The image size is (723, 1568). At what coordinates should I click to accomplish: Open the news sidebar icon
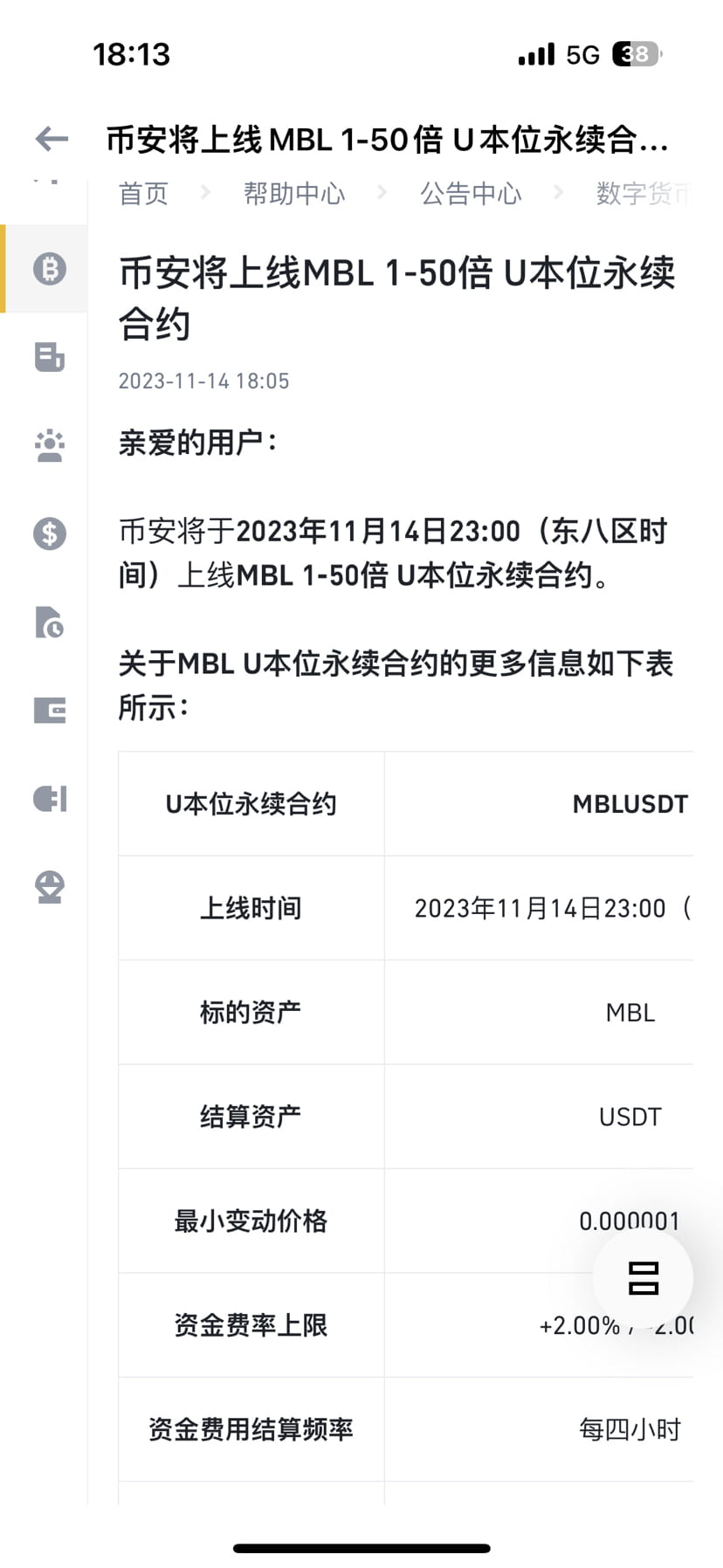pyautogui.click(x=48, y=358)
